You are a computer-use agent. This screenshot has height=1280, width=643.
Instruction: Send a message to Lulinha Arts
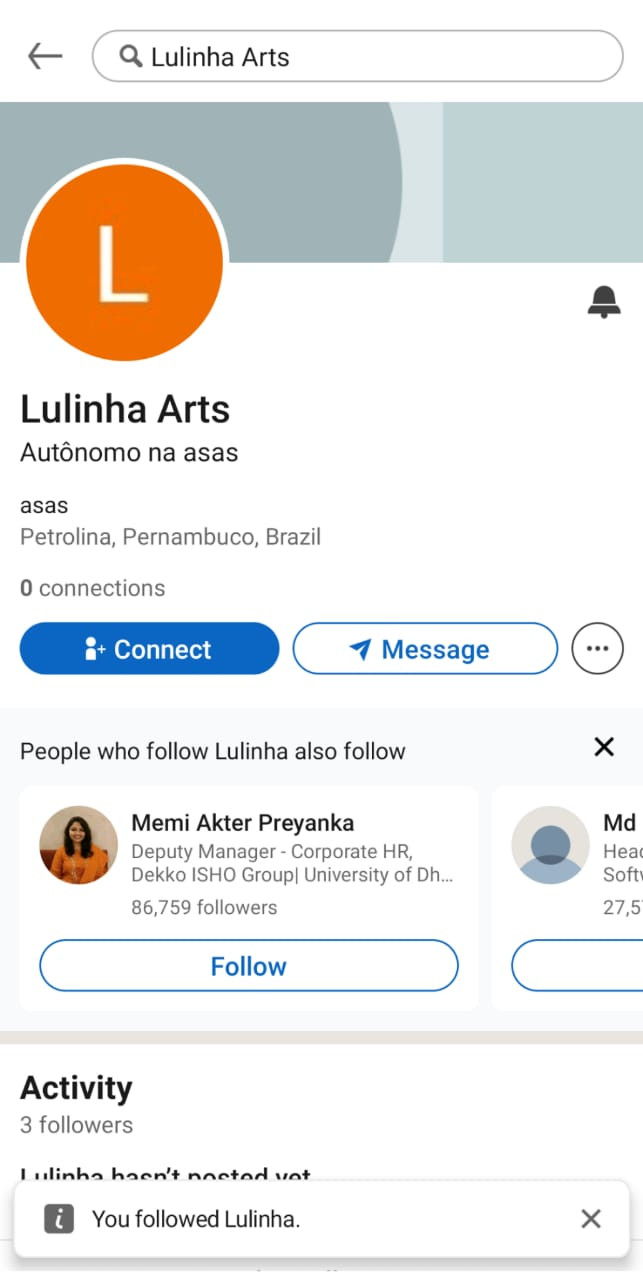424,649
